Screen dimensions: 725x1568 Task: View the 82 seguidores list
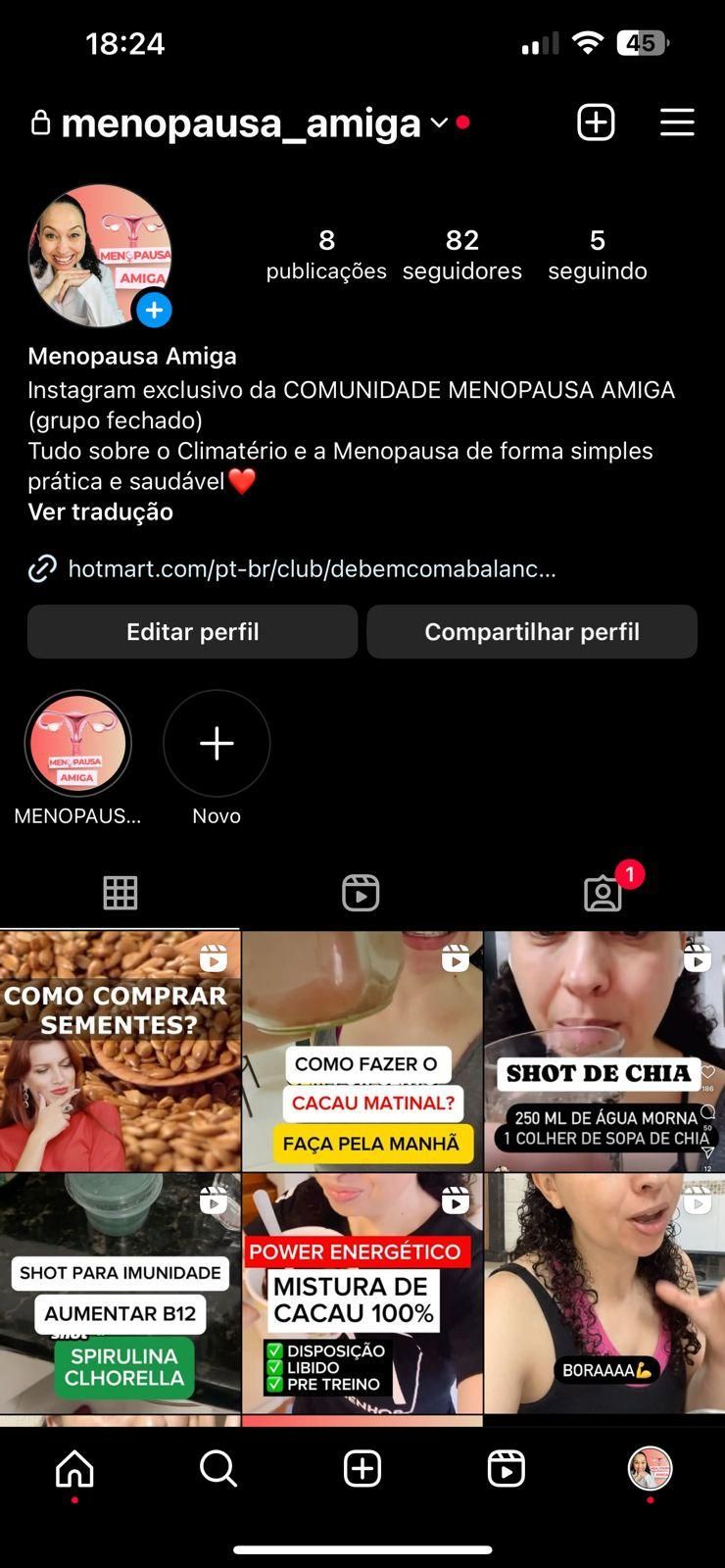(x=461, y=255)
